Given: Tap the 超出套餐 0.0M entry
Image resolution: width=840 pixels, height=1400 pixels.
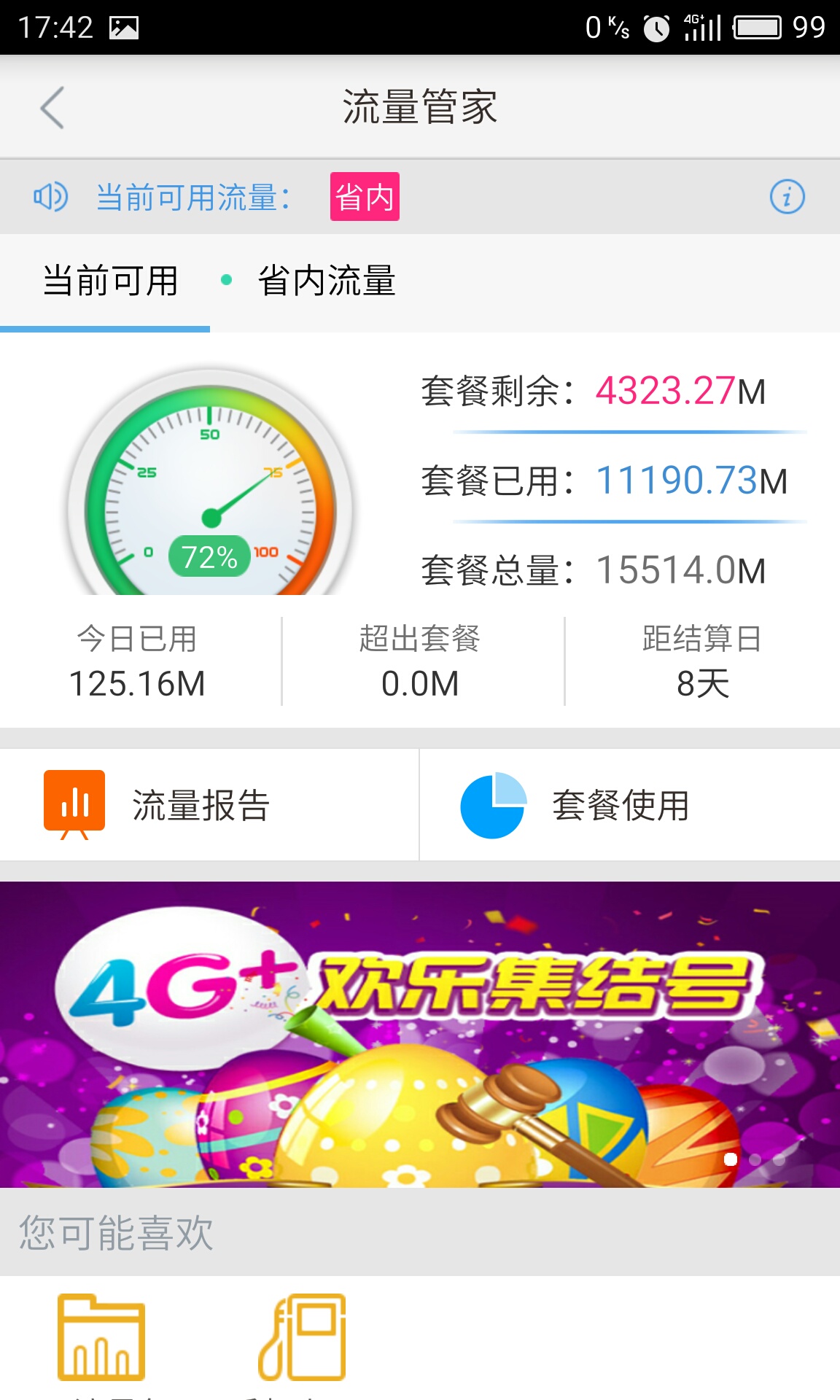Looking at the screenshot, I should (419, 682).
